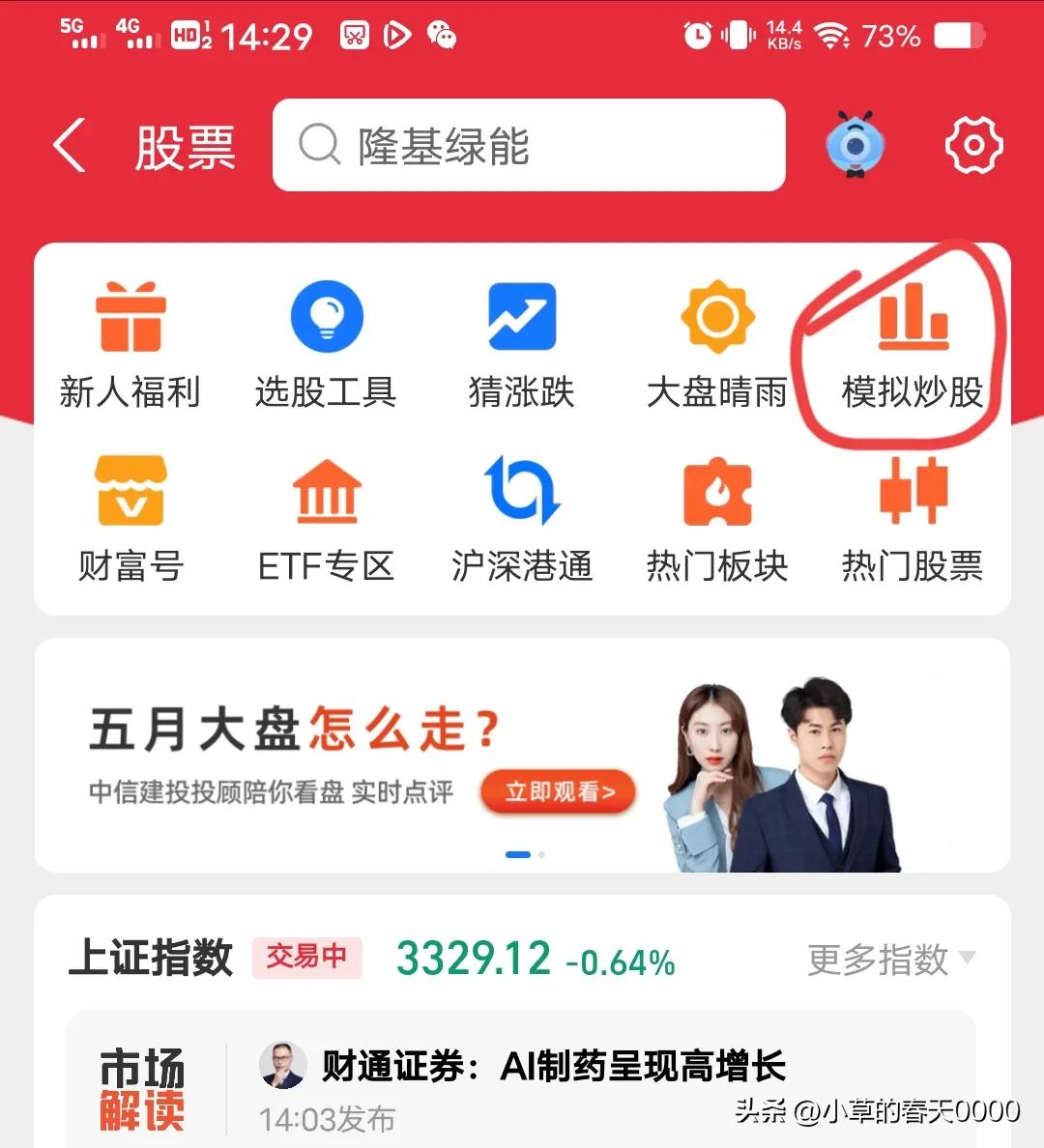Screen dimensions: 1044x1148
Task: Select the second carousel indicator dot
Action: (540, 854)
